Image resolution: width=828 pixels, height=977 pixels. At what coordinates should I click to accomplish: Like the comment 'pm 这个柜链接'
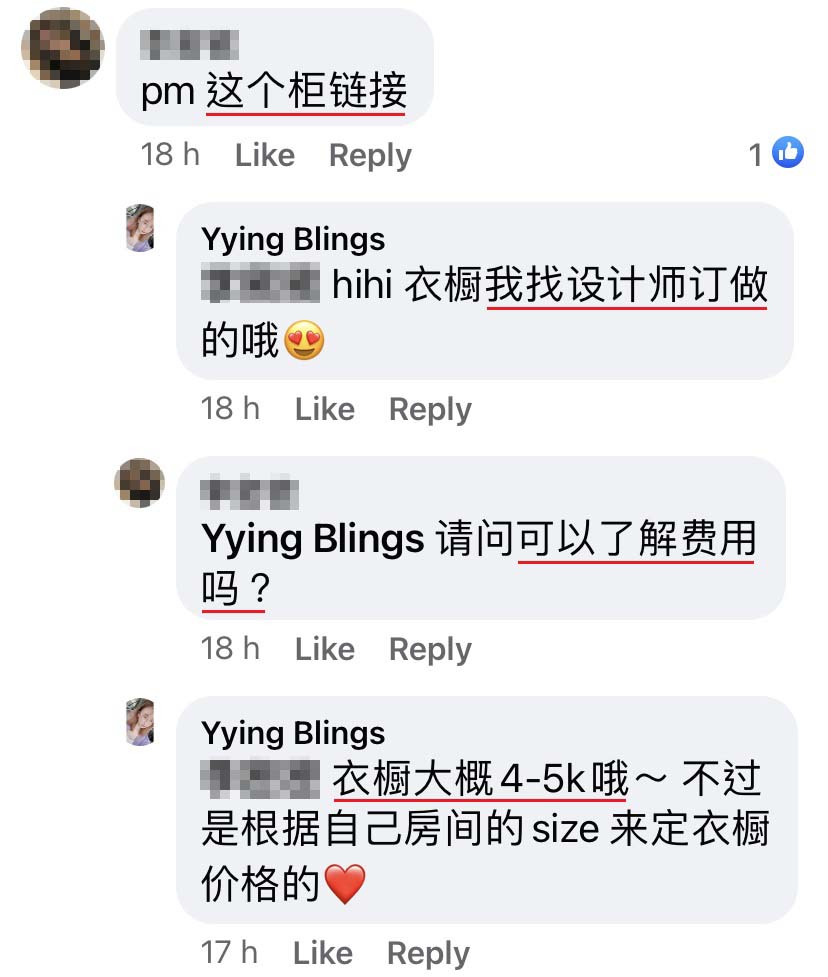coord(264,155)
